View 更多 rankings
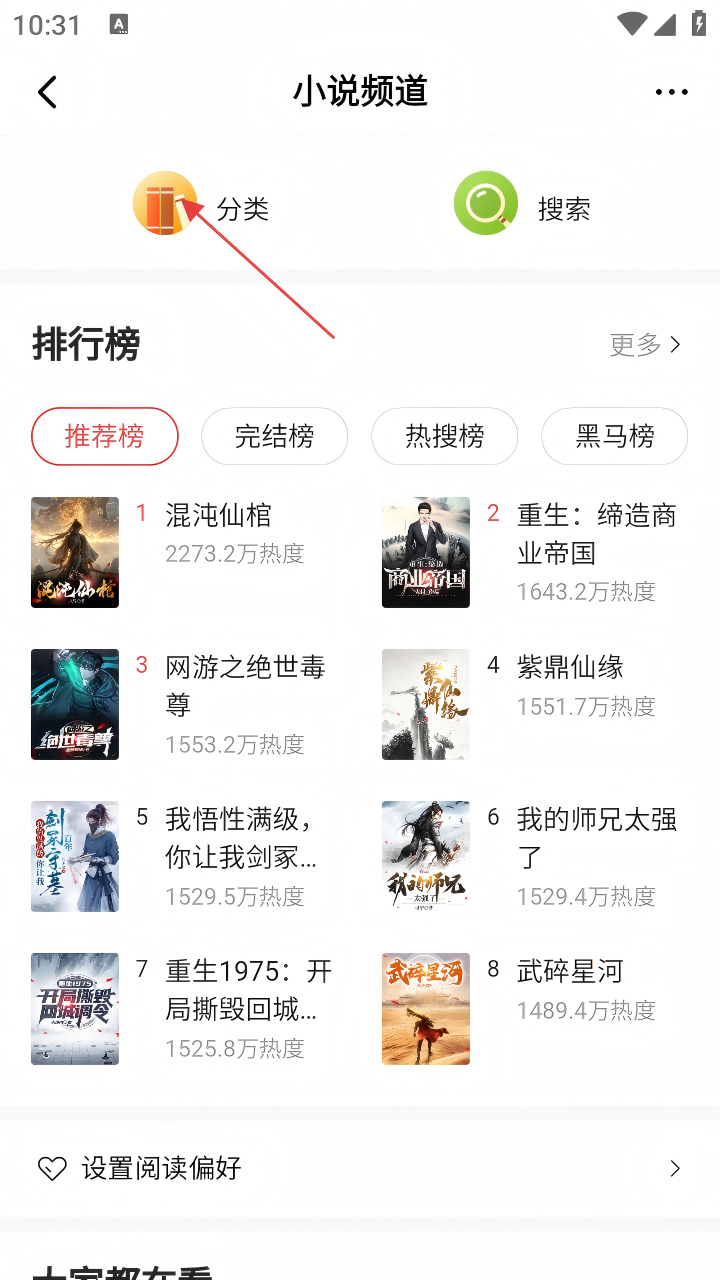Image resolution: width=720 pixels, height=1280 pixels. point(645,345)
